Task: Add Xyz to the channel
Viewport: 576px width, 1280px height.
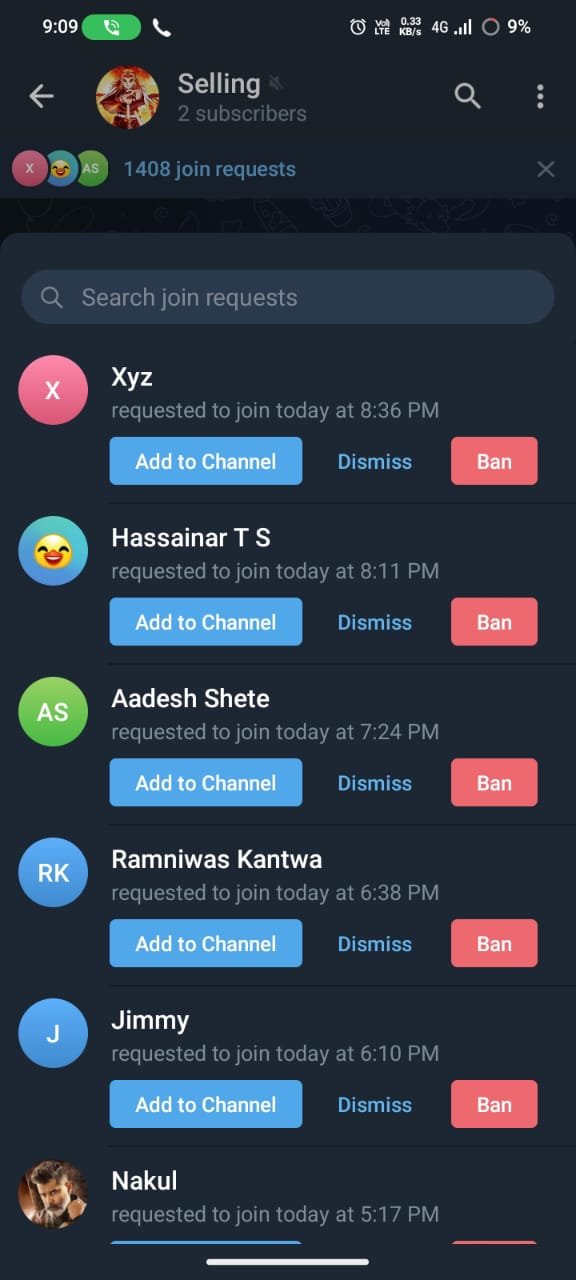Action: [x=206, y=461]
